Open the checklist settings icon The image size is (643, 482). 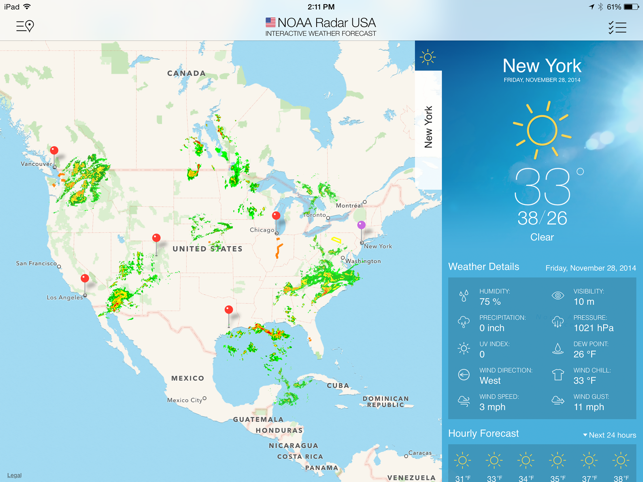click(617, 27)
